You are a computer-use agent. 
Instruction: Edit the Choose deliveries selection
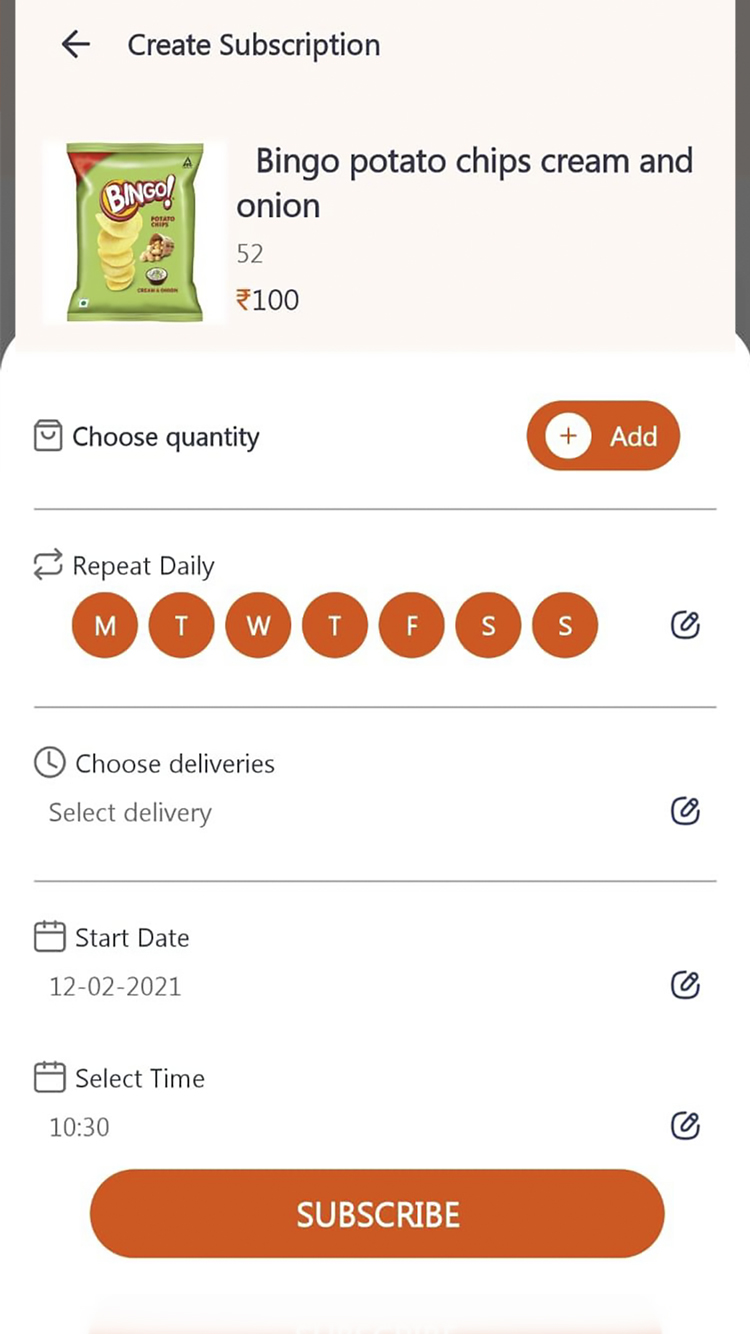(685, 810)
